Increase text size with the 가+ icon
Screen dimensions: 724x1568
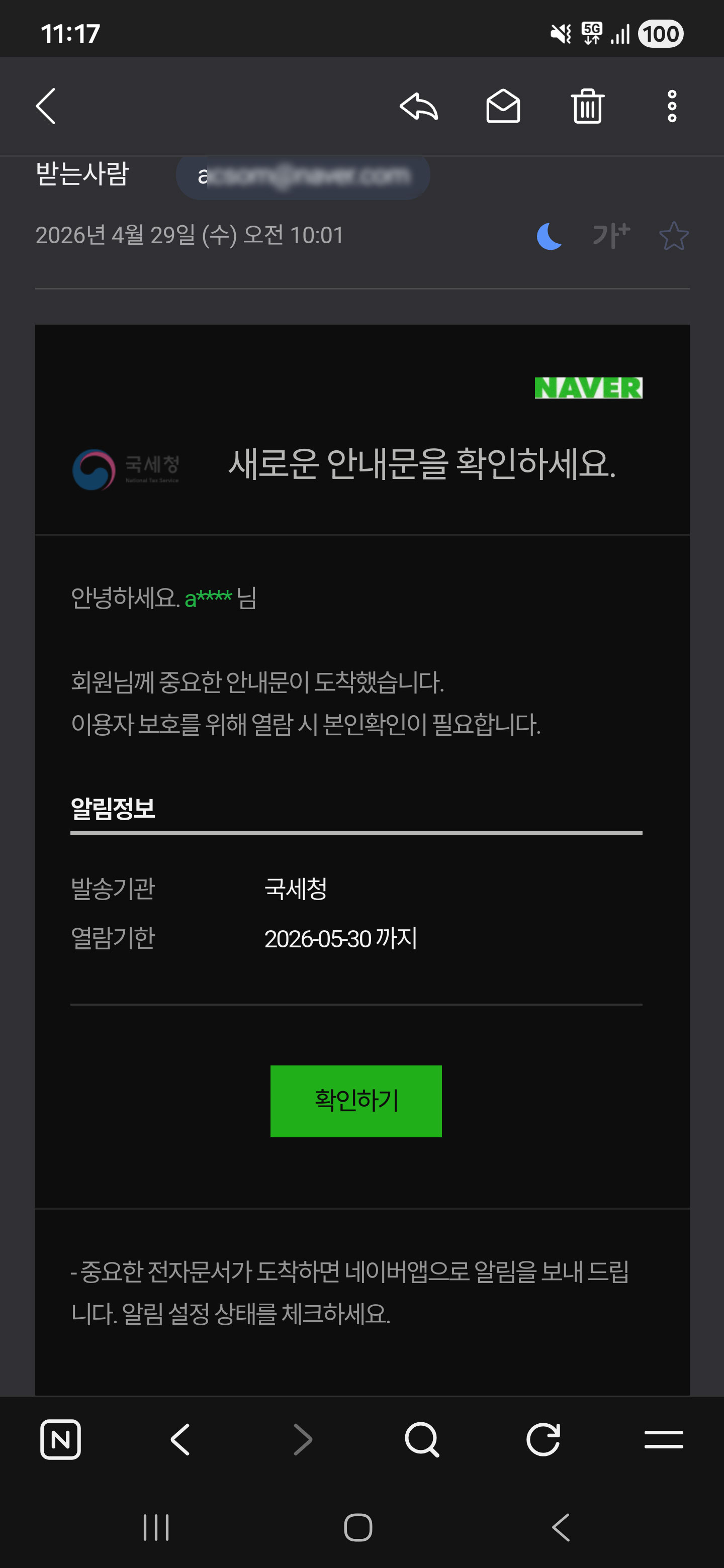pos(611,236)
